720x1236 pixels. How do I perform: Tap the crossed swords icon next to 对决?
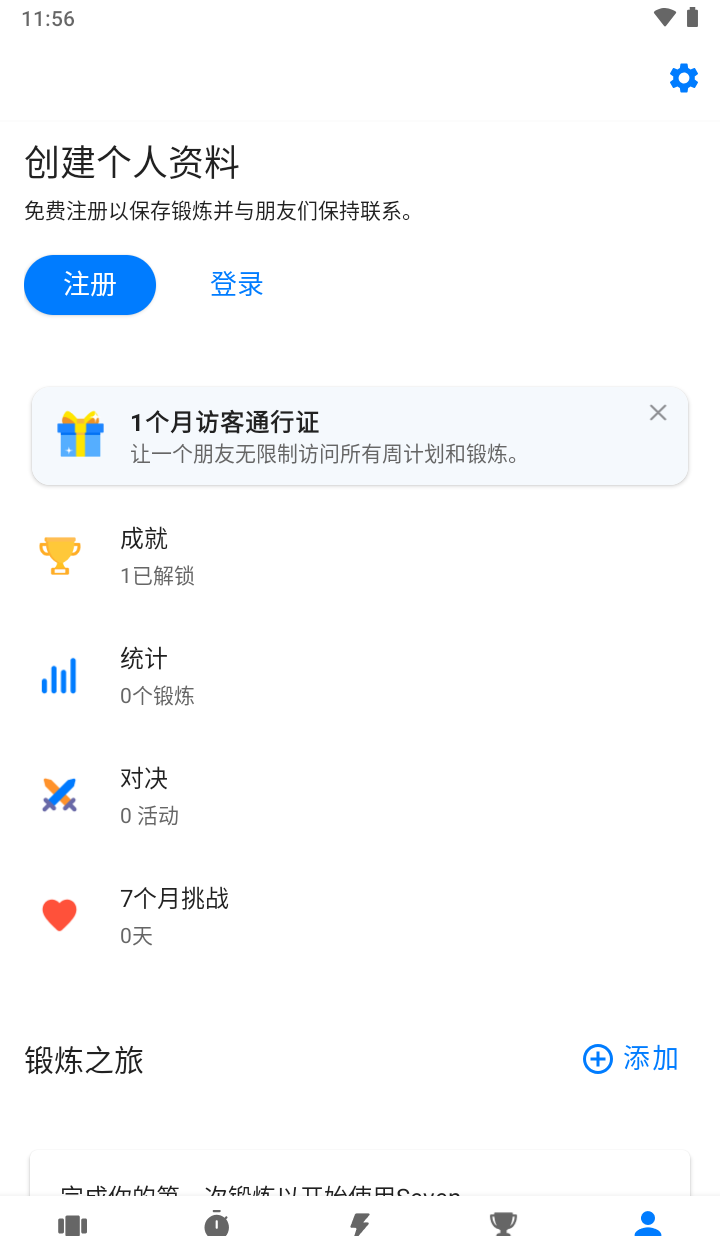coord(59,794)
